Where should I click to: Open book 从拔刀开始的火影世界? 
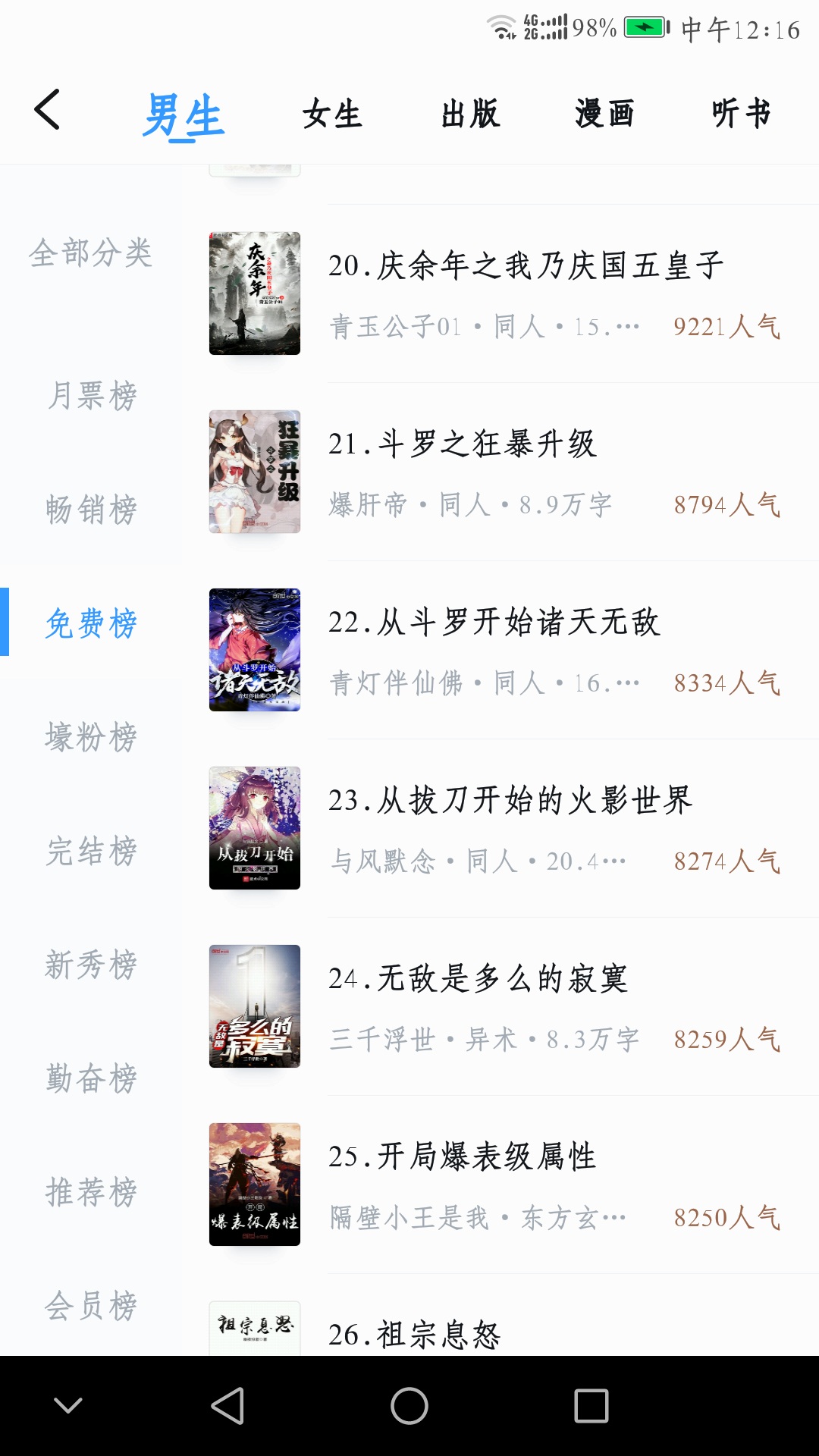[510, 801]
